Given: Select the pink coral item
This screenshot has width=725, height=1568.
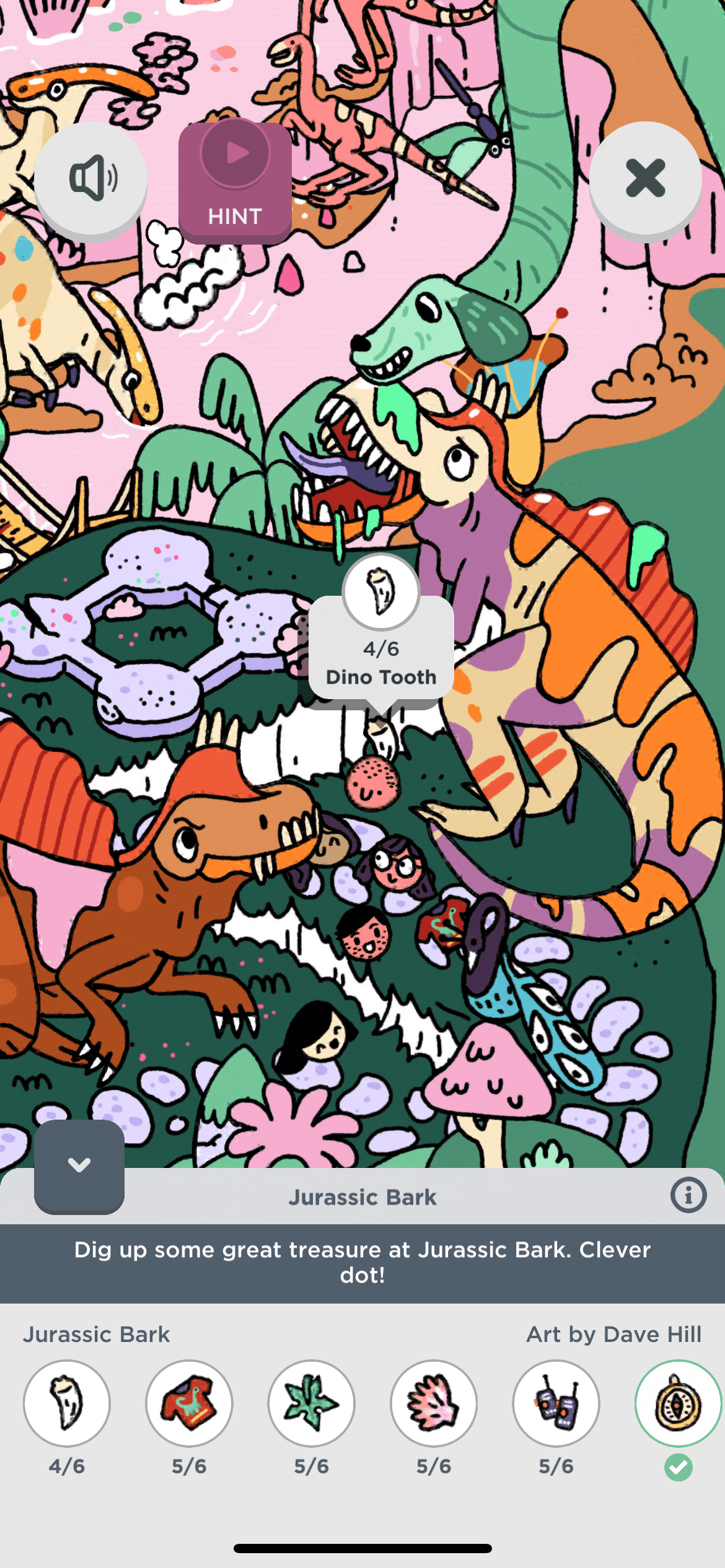Looking at the screenshot, I should tap(434, 1403).
